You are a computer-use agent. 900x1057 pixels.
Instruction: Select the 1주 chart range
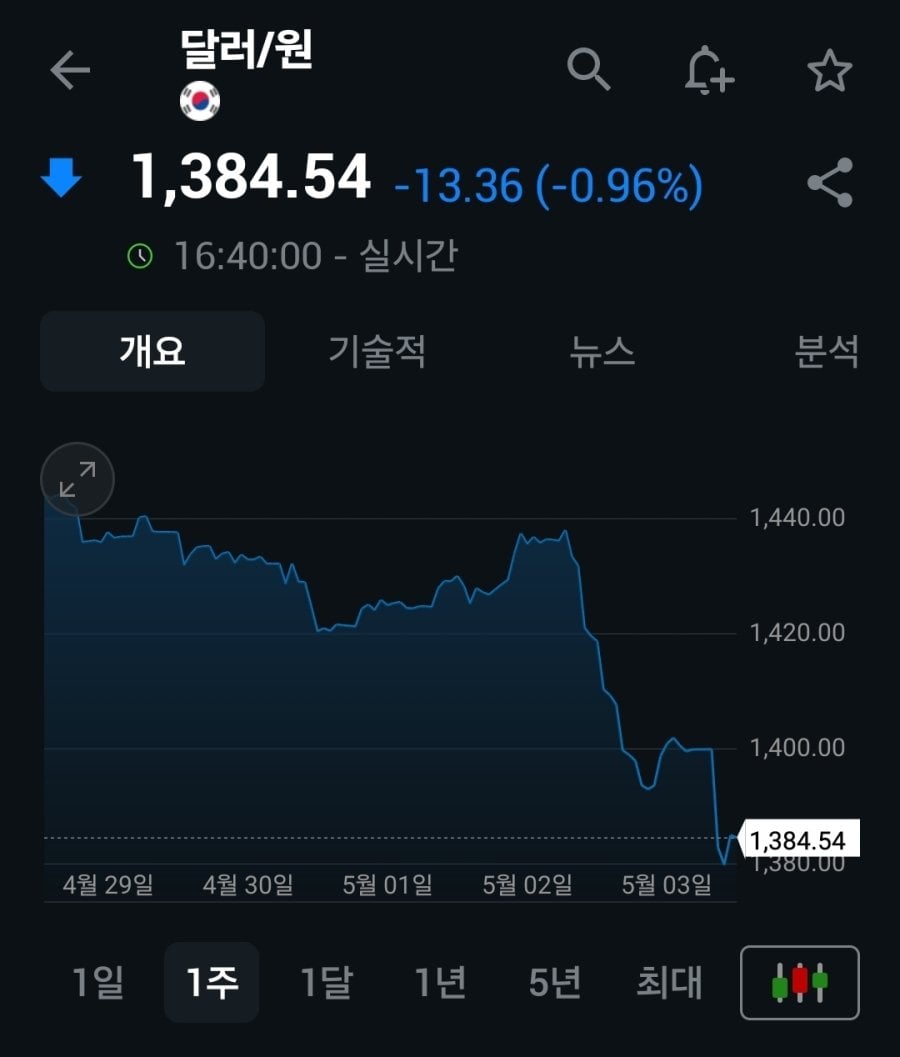212,982
